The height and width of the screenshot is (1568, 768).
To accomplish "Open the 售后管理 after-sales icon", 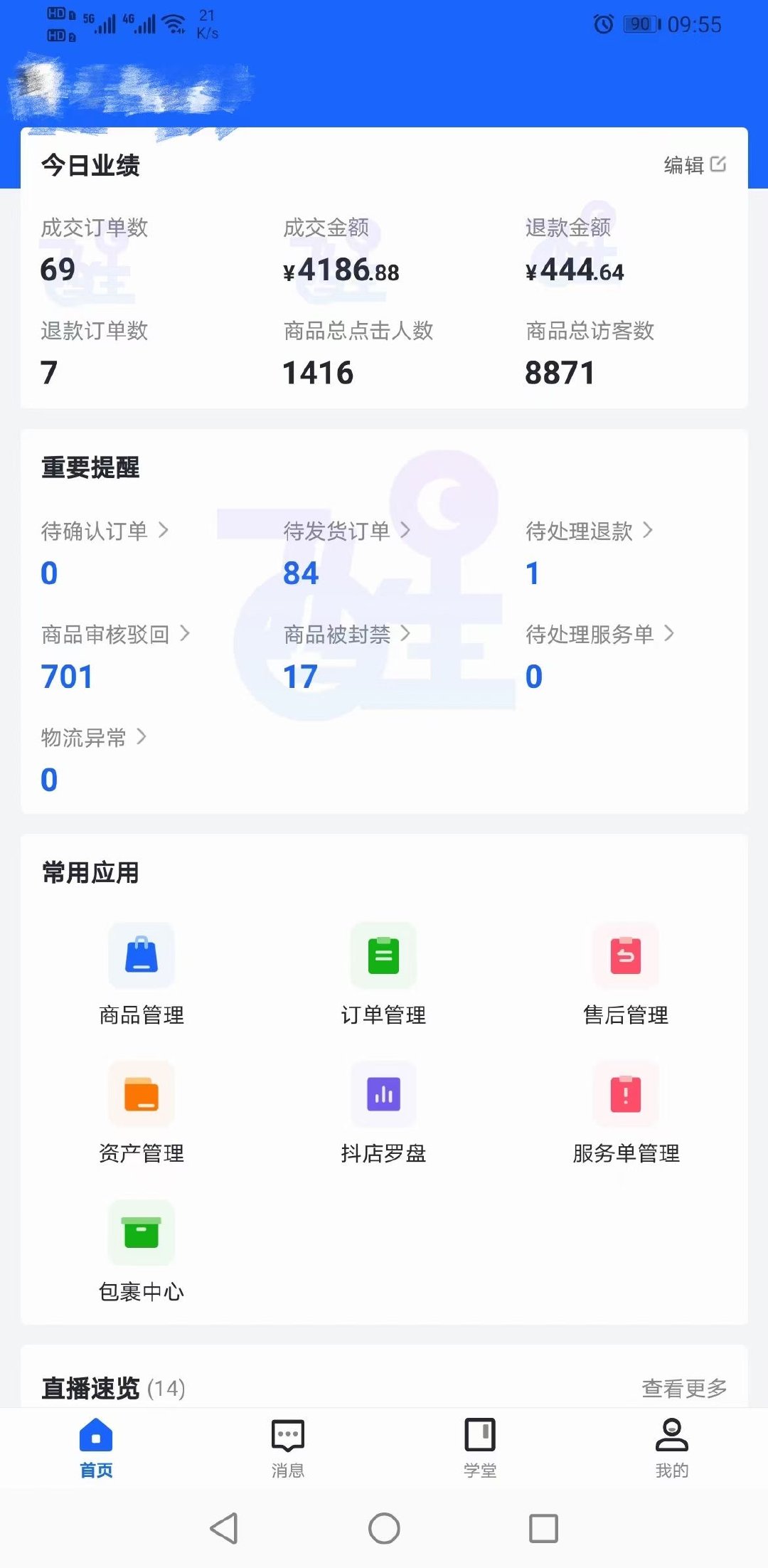I will pyautogui.click(x=626, y=955).
